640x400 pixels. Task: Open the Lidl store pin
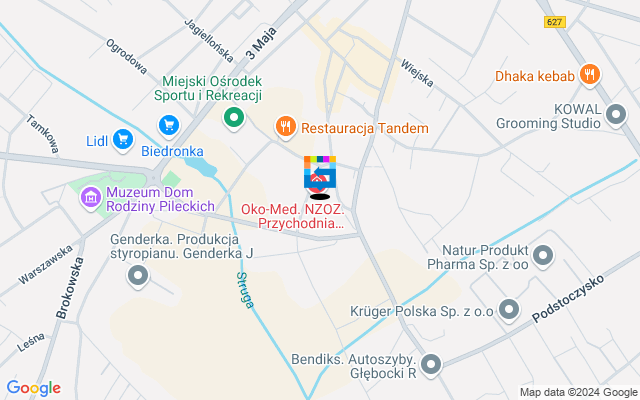point(123,138)
